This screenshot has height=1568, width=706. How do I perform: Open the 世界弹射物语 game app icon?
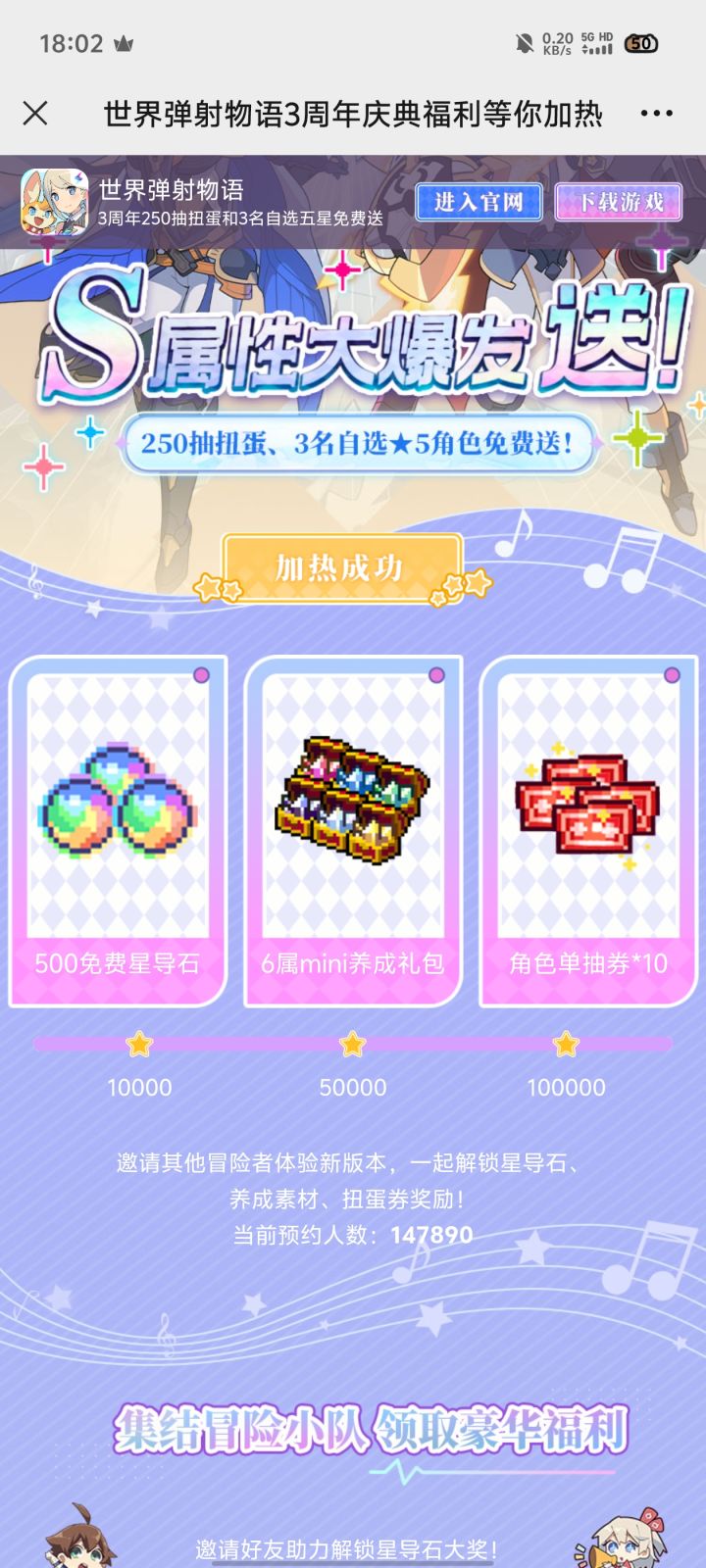coord(54,203)
